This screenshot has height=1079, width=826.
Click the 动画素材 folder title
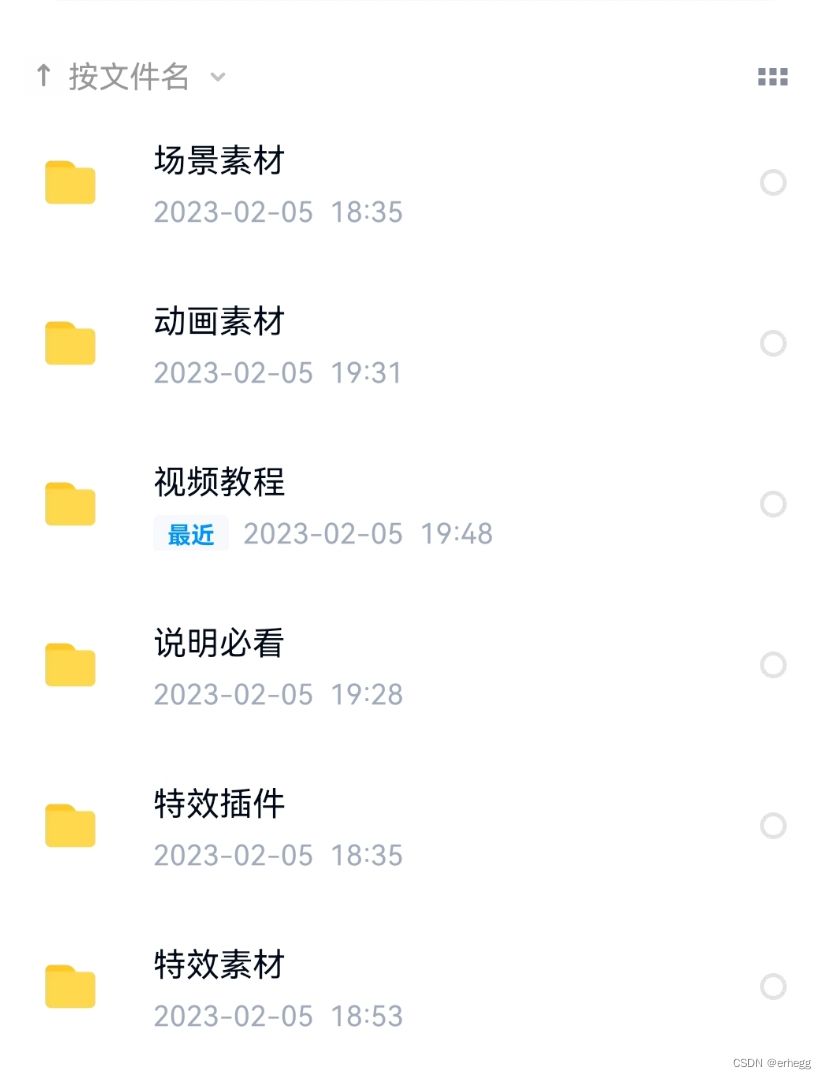coord(219,322)
